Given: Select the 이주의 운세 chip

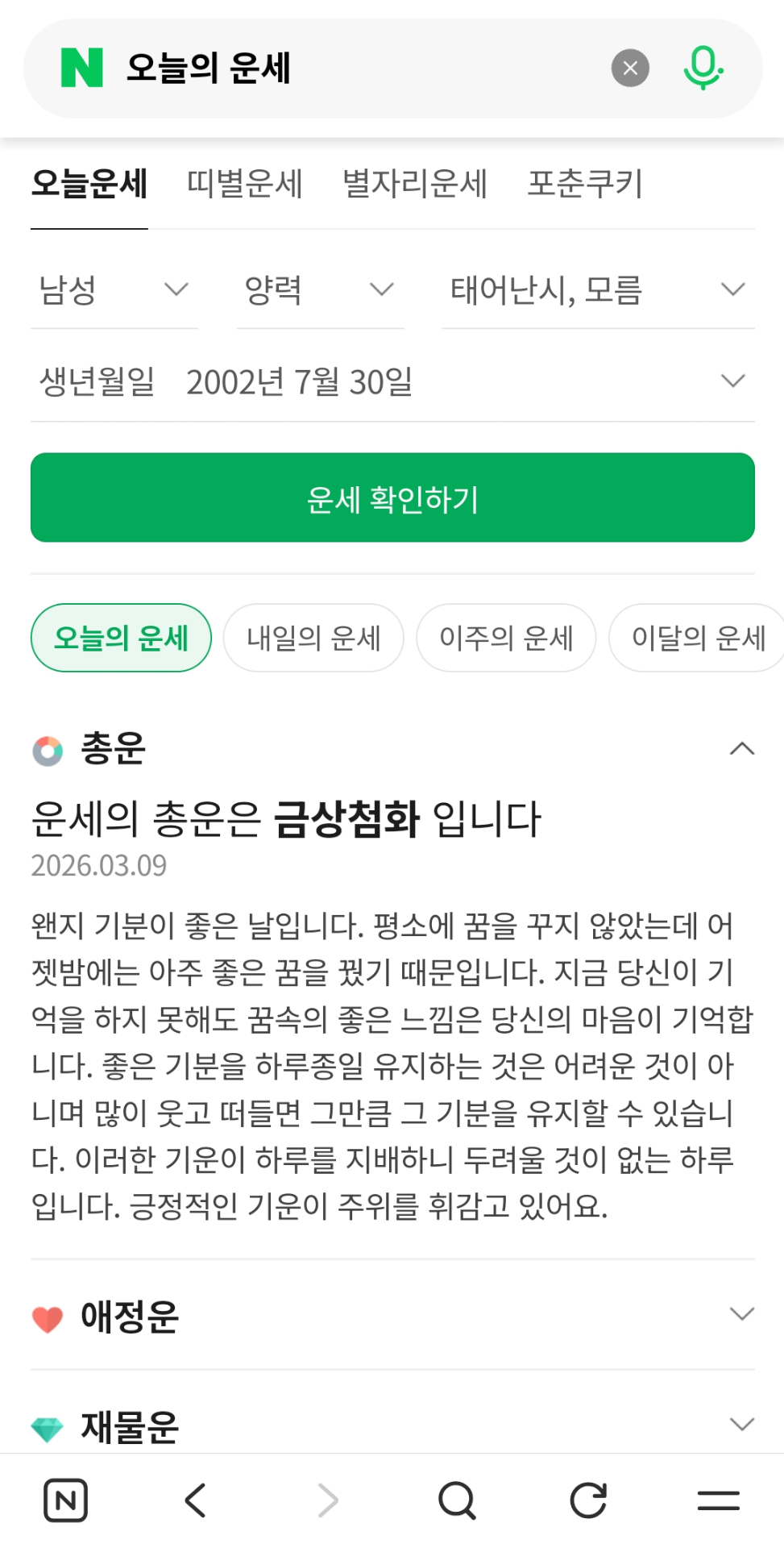Looking at the screenshot, I should (x=506, y=638).
